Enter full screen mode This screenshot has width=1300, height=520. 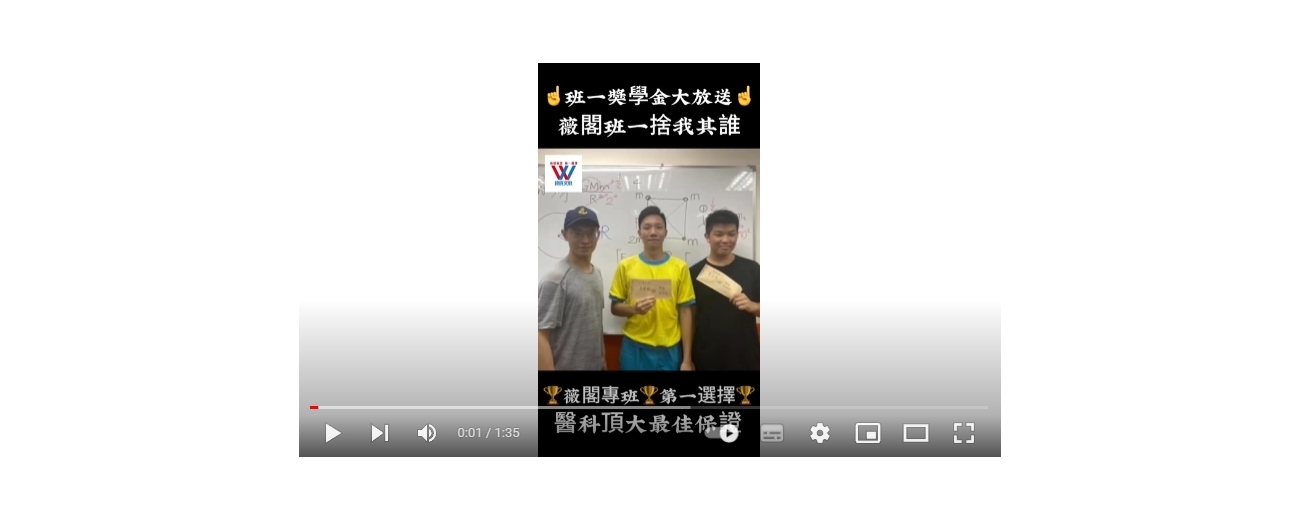point(964,433)
